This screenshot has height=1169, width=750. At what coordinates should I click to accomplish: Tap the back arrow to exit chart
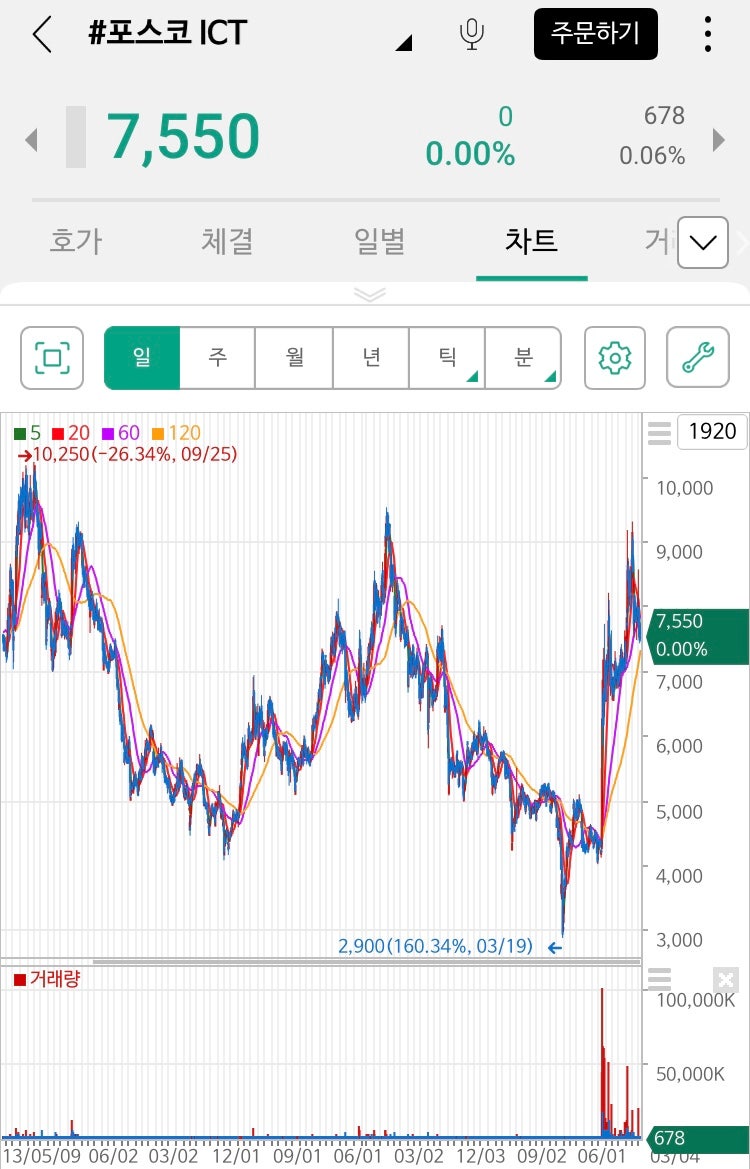[x=40, y=33]
